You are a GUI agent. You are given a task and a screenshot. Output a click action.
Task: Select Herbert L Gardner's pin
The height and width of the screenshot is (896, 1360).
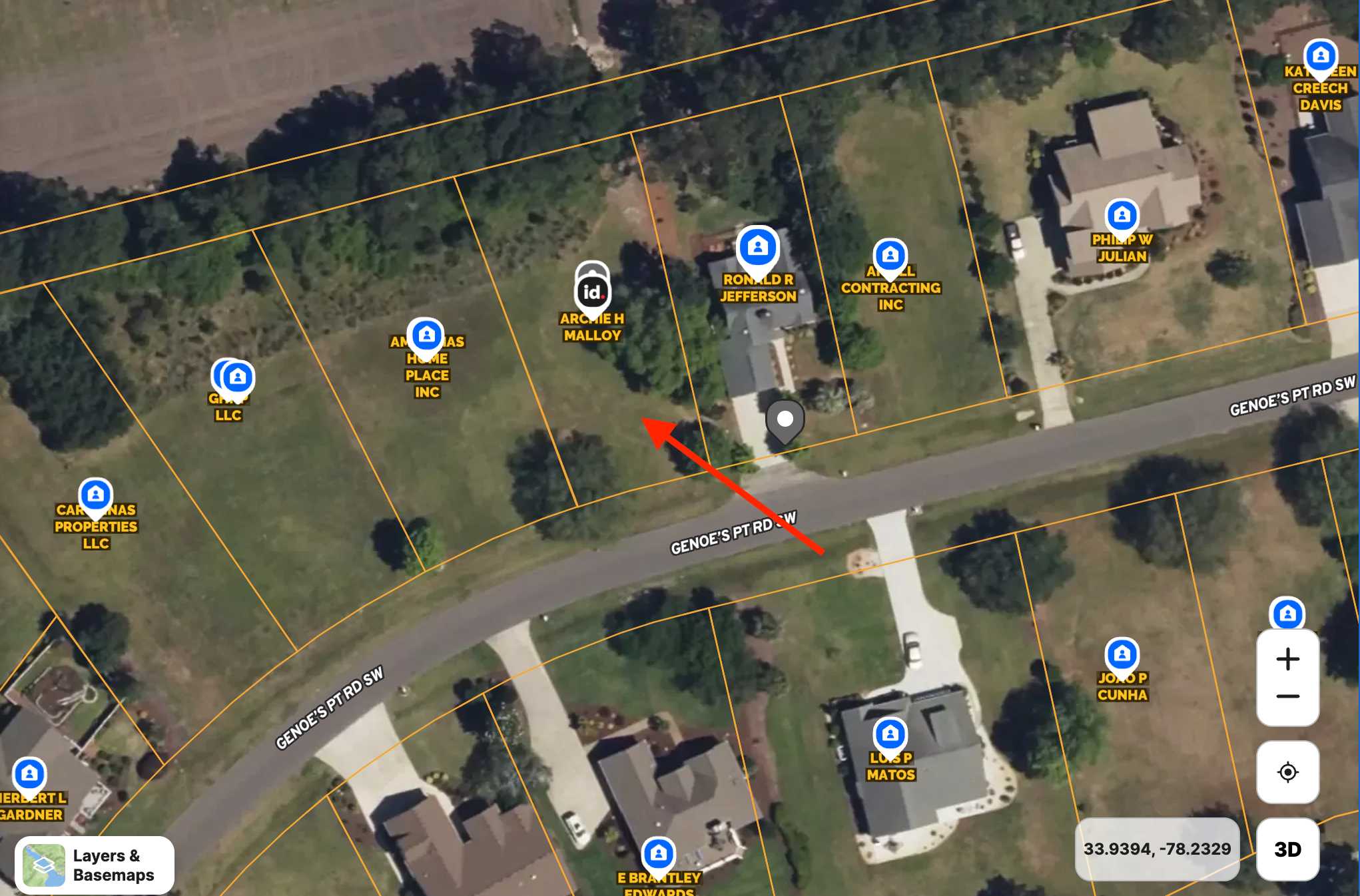coord(29,774)
